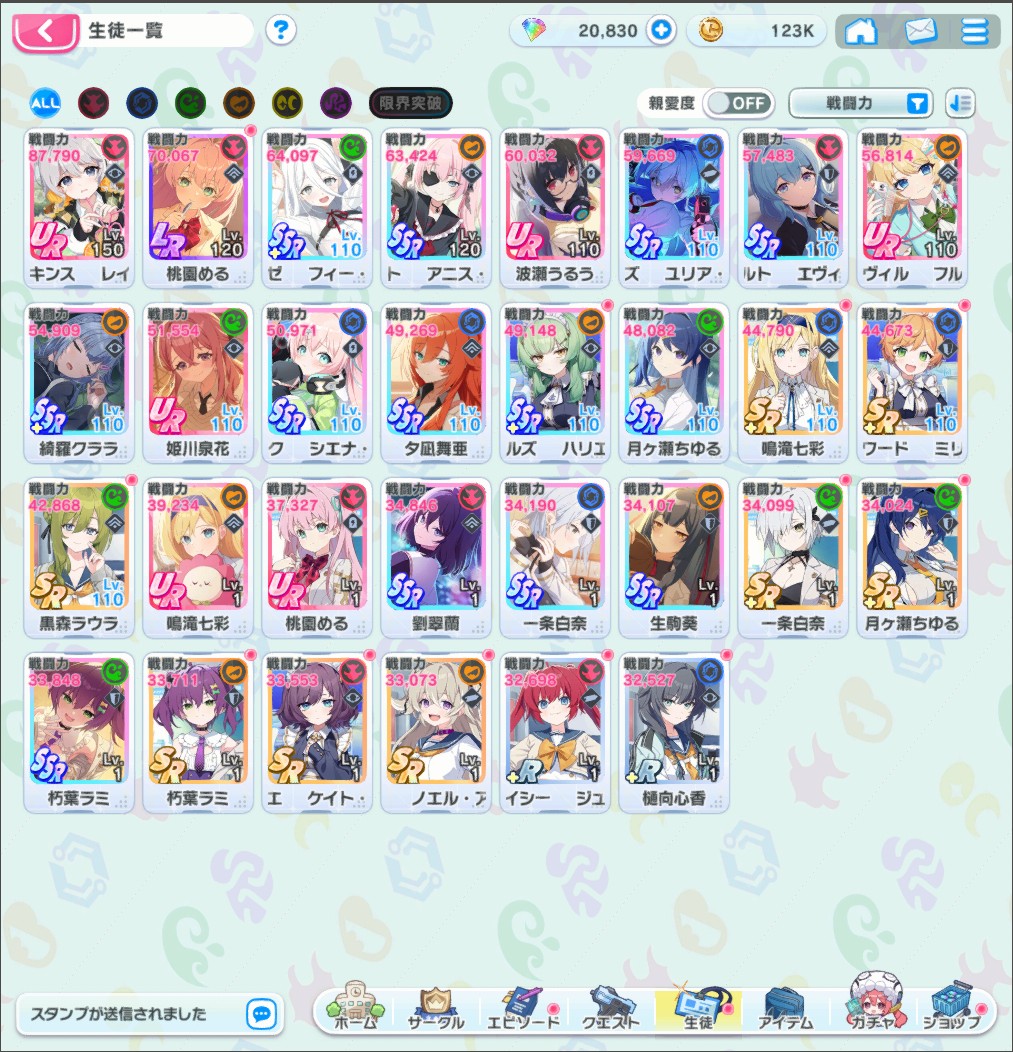
Task: Open the 戦闘力 sort dropdown
Action: coord(860,103)
